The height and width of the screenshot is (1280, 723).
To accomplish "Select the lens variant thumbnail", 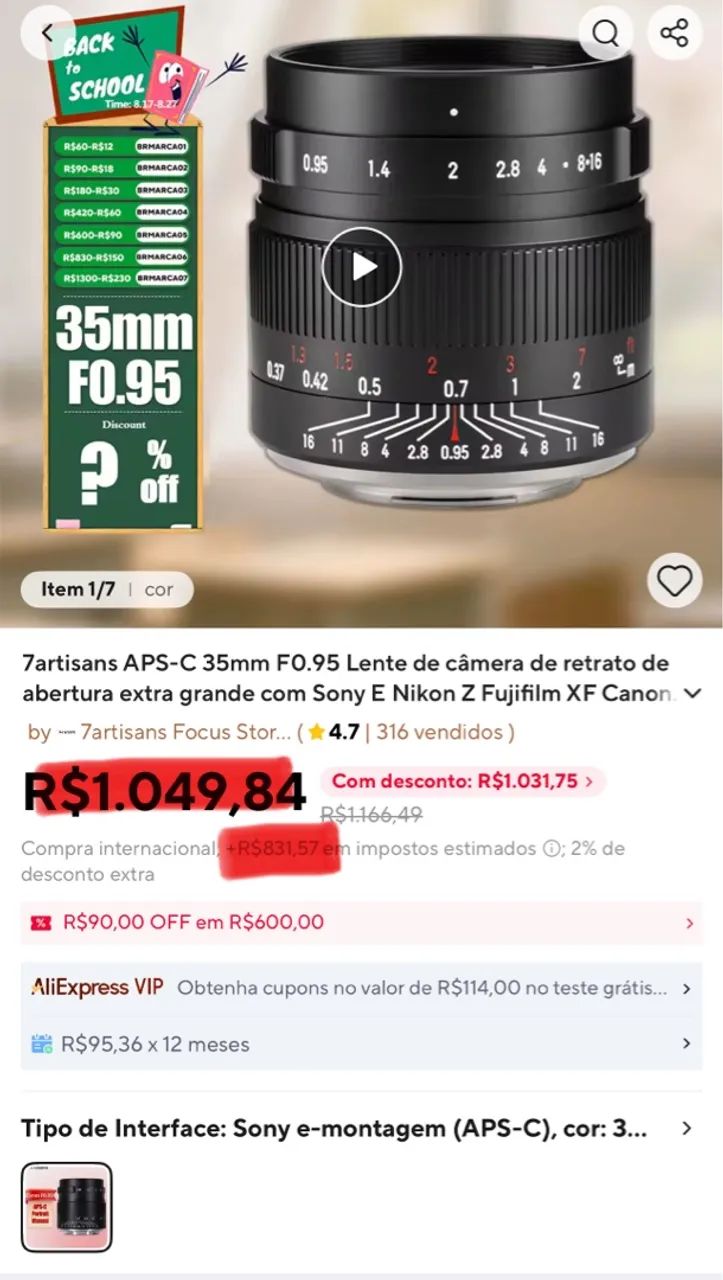I will click(x=67, y=1207).
